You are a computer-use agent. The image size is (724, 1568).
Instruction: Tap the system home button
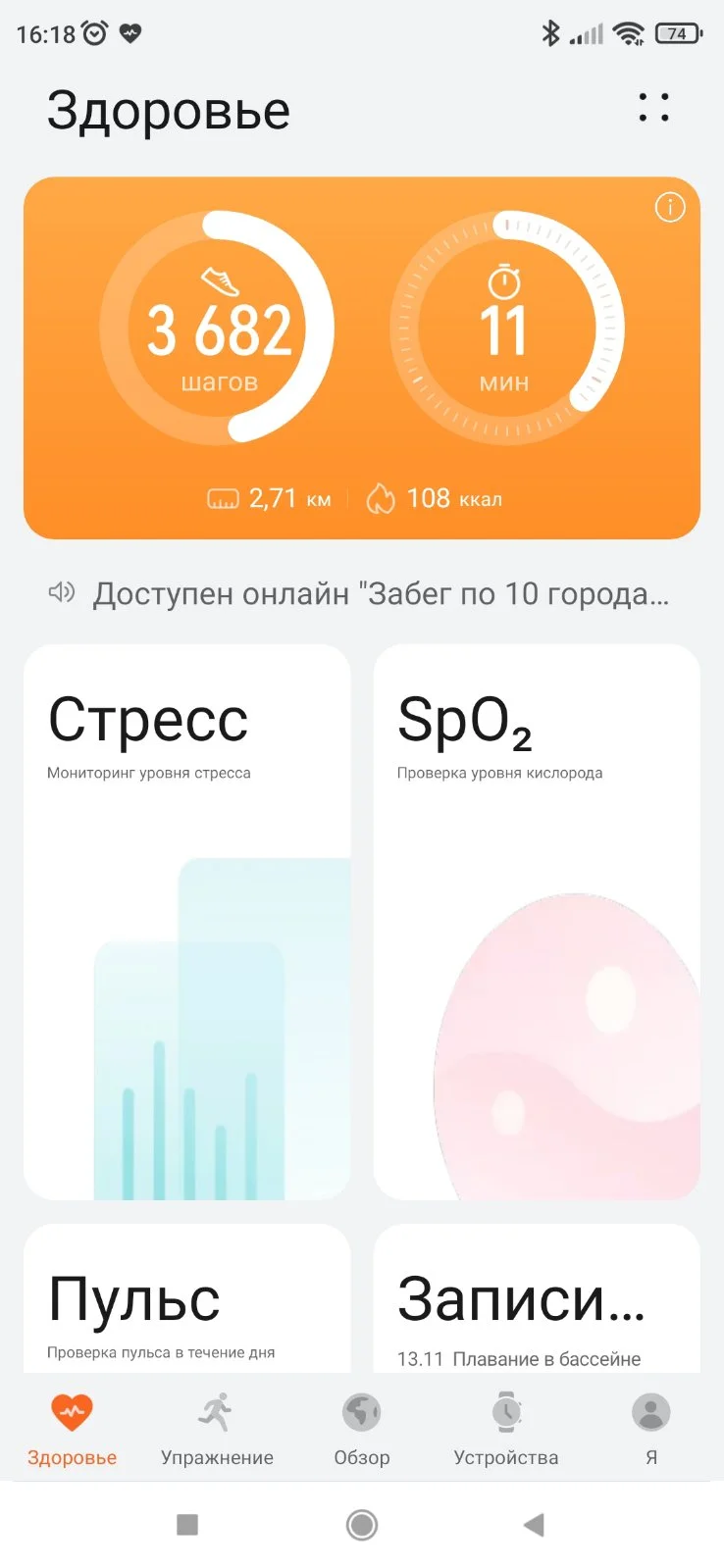(362, 1524)
